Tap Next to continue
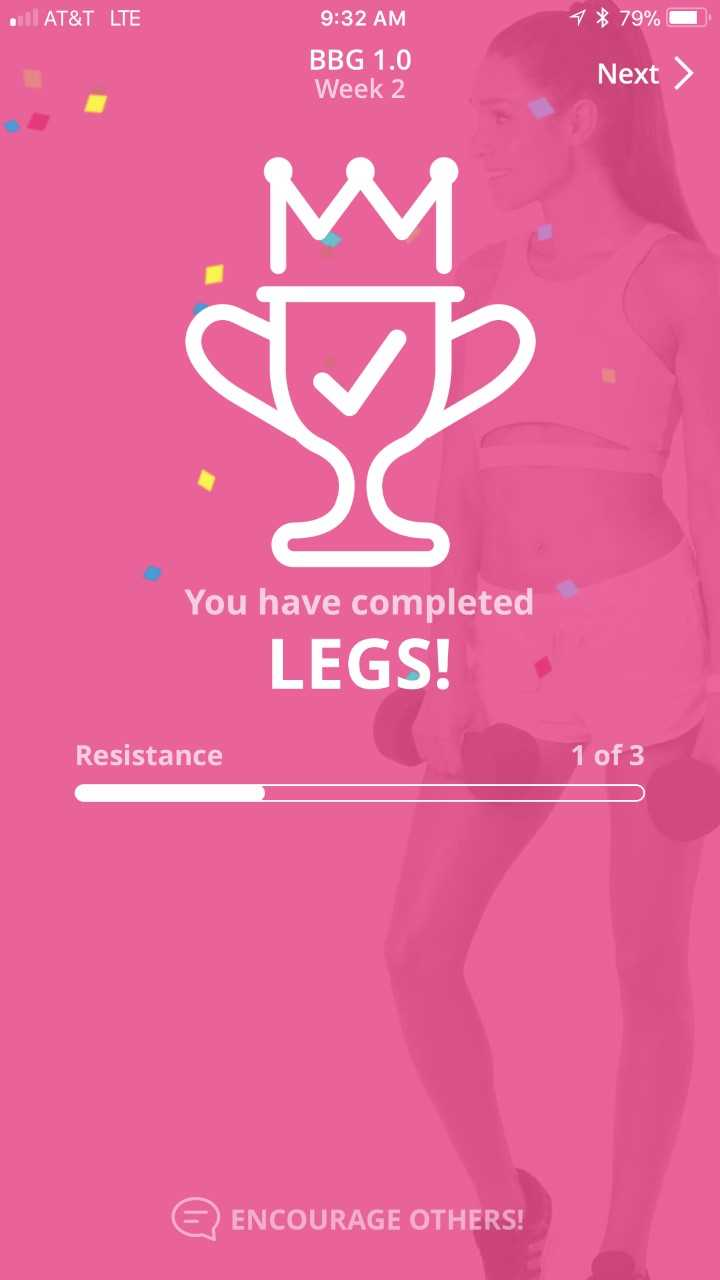 coord(644,74)
